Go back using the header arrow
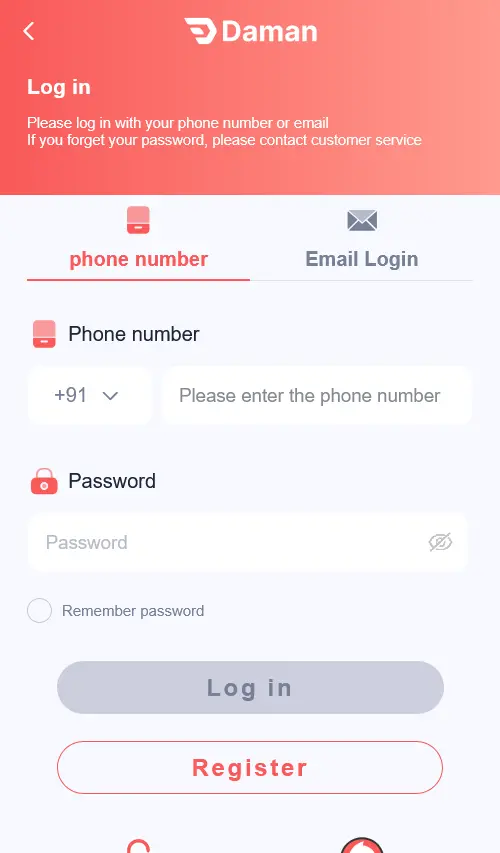 [29, 31]
